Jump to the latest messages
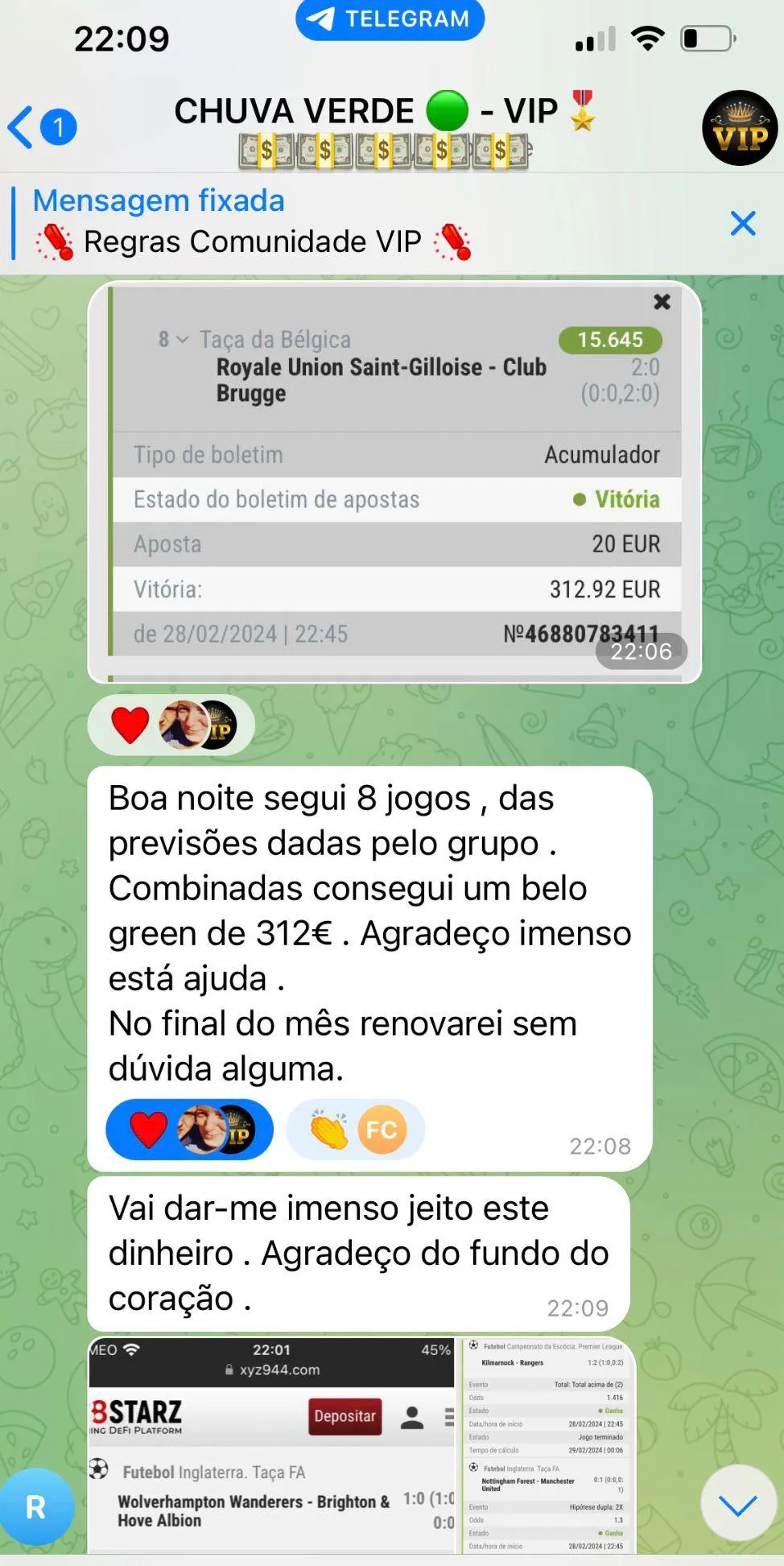 738,1503
